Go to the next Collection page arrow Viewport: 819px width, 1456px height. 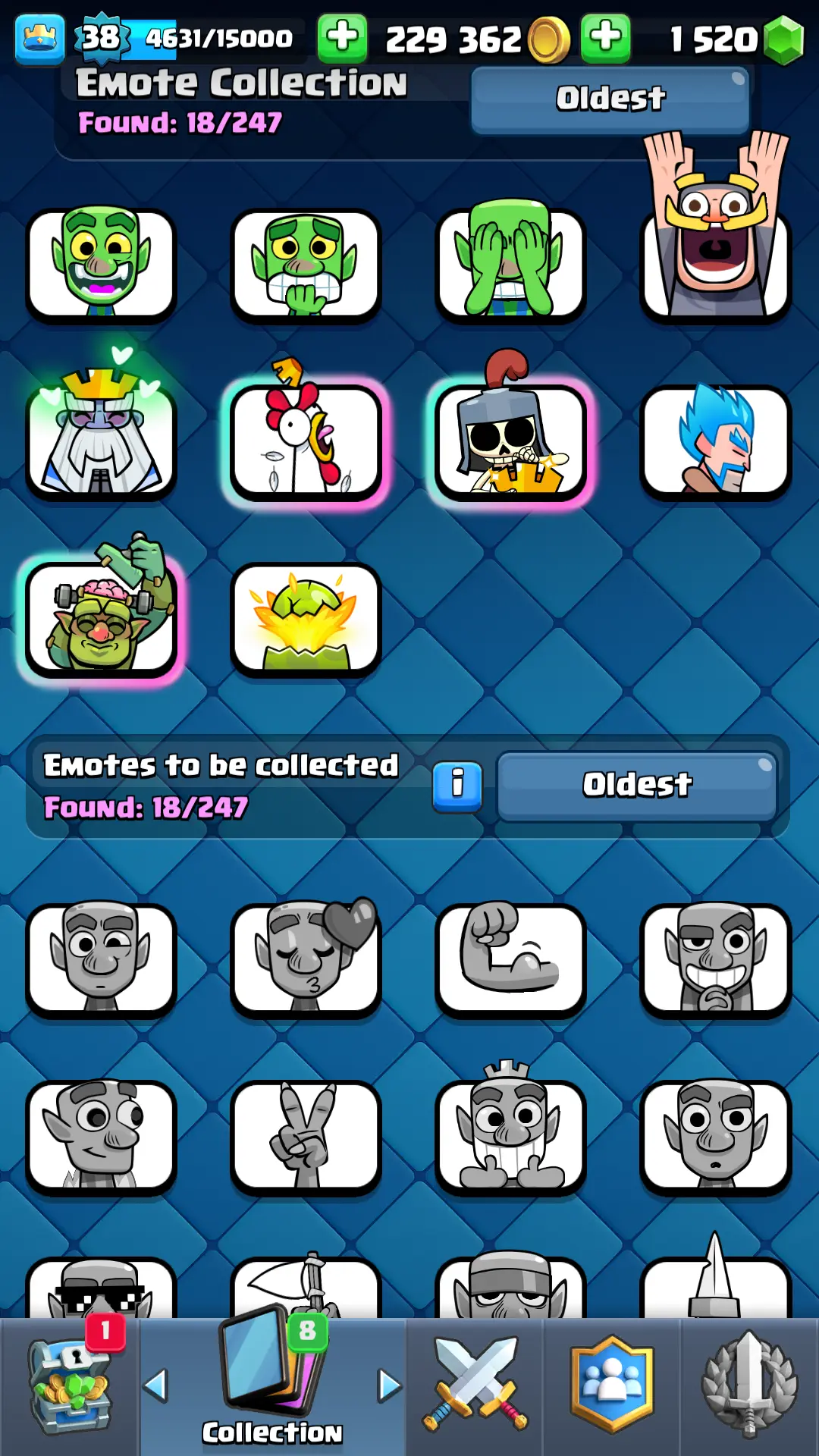point(389,1386)
